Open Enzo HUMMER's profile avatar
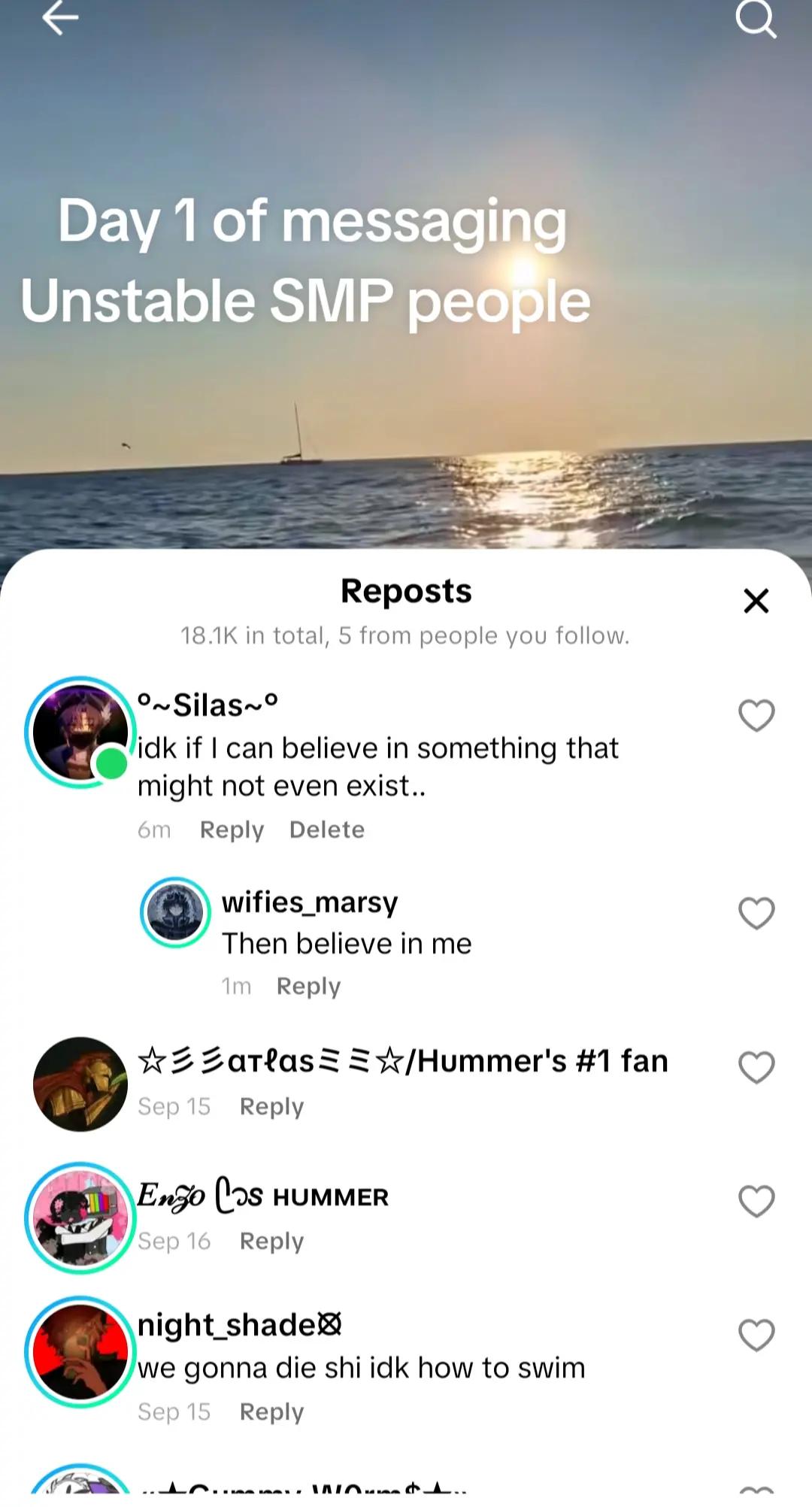812x1507 pixels. [x=80, y=1217]
